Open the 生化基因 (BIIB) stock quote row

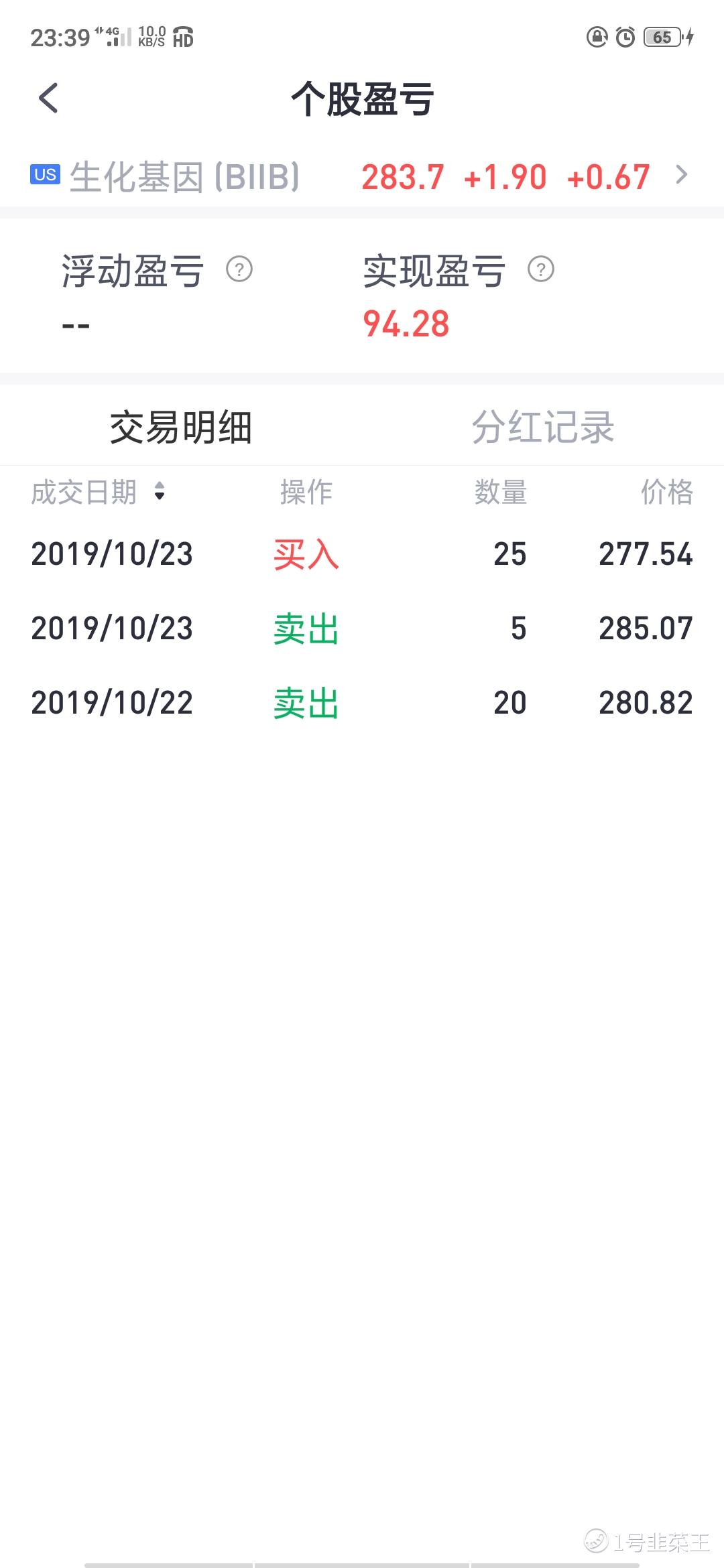362,177
